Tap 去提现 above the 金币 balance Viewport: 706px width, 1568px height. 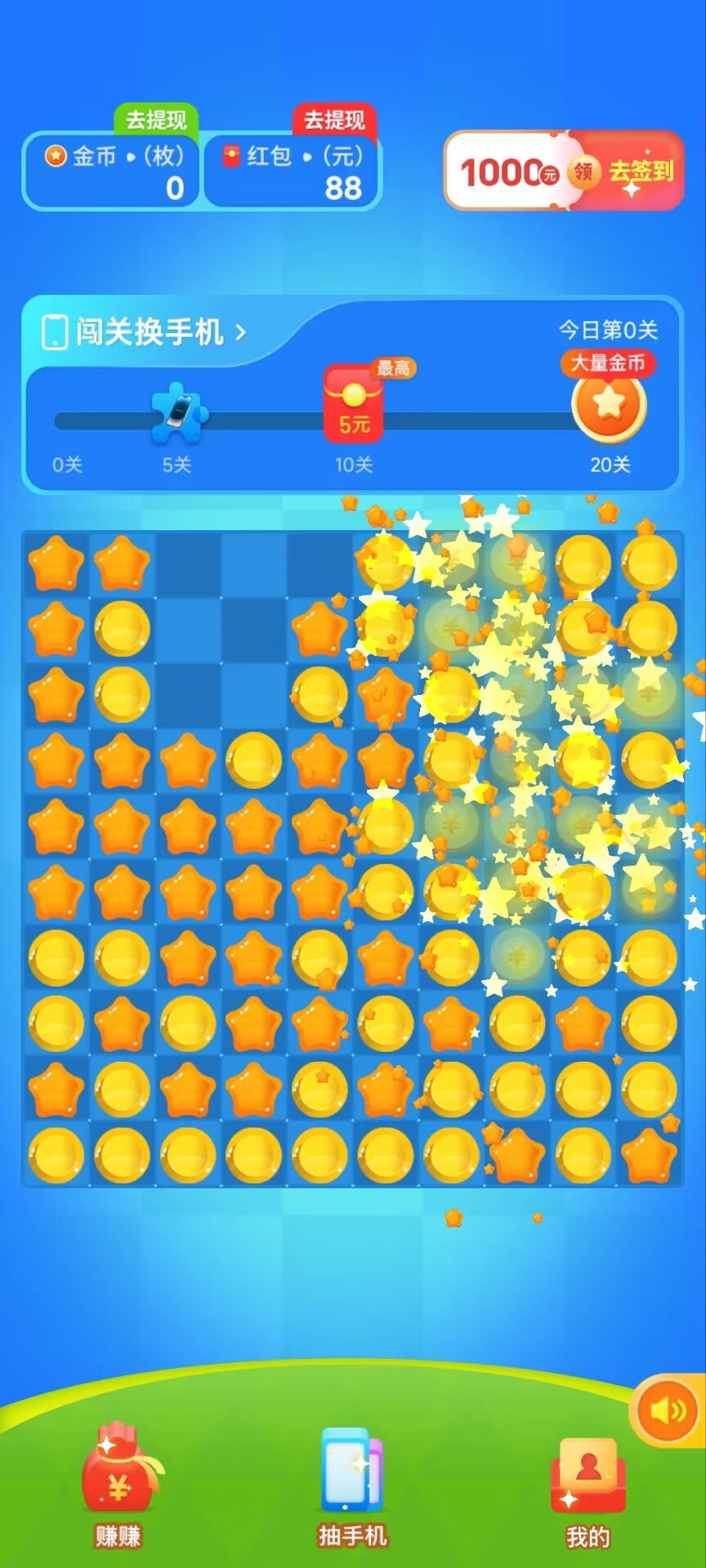click(155, 120)
